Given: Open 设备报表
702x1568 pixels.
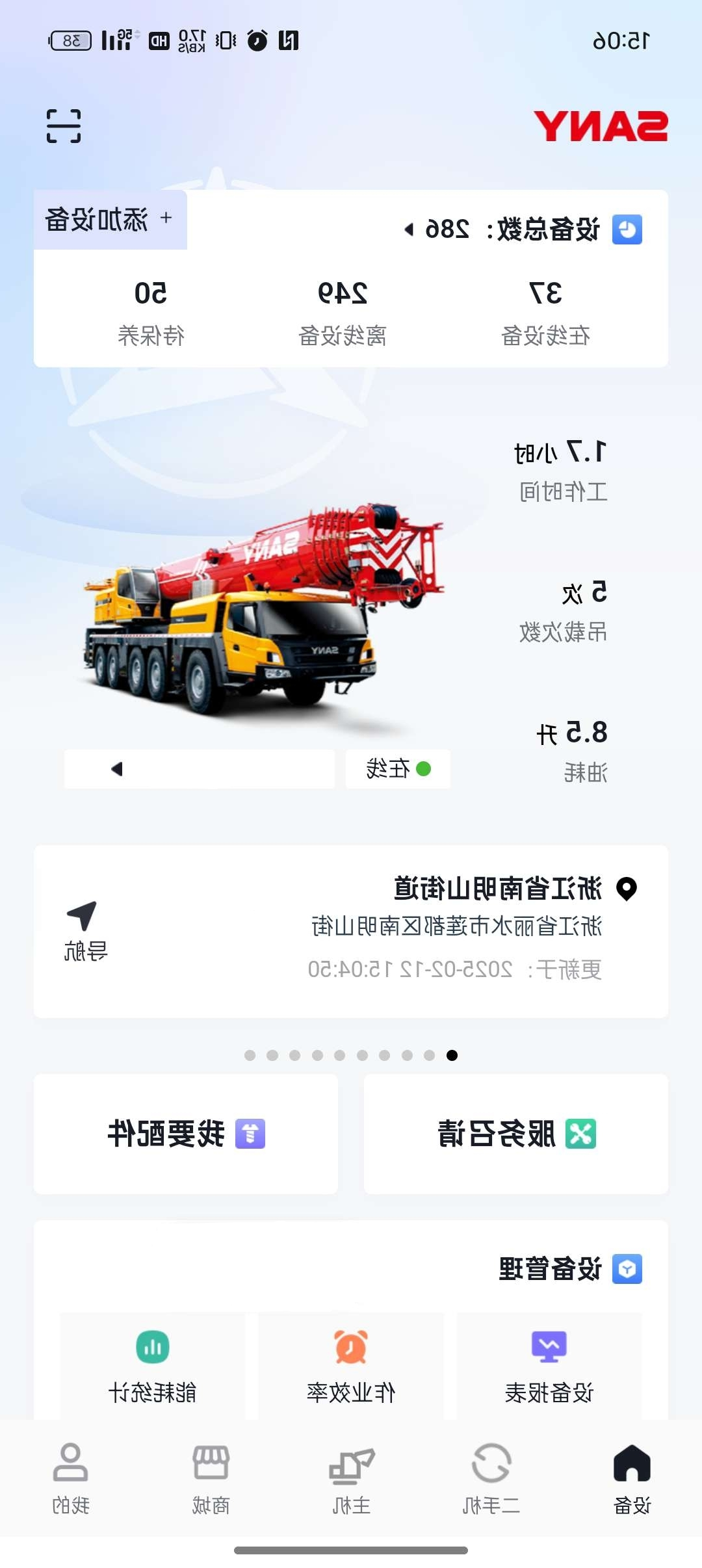Looking at the screenshot, I should tap(549, 1366).
